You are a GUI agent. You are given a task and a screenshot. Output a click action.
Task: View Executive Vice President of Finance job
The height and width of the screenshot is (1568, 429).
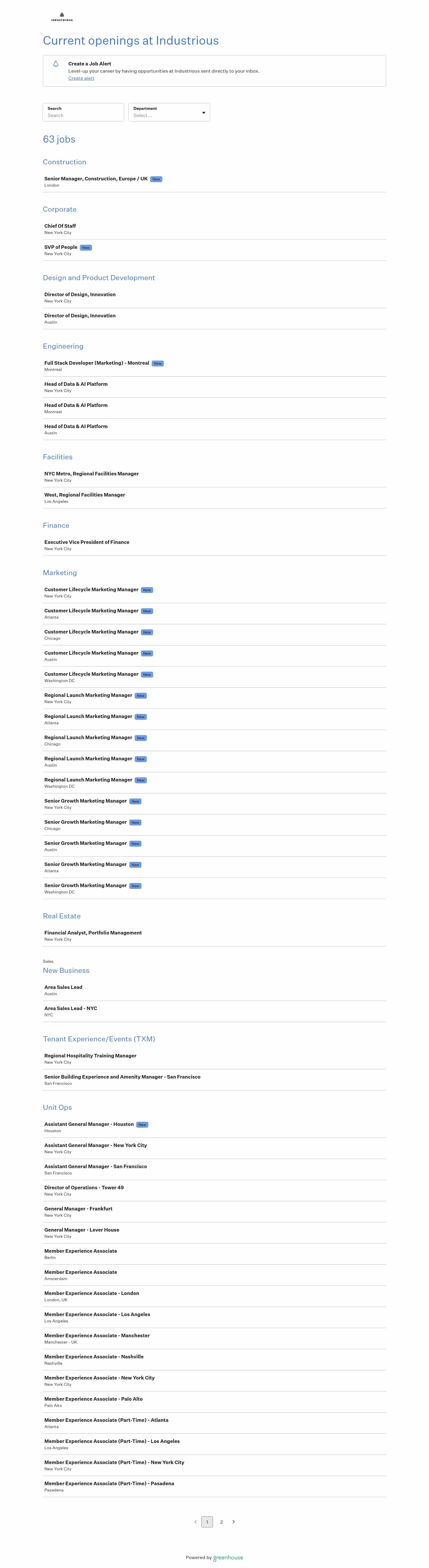click(x=86, y=542)
